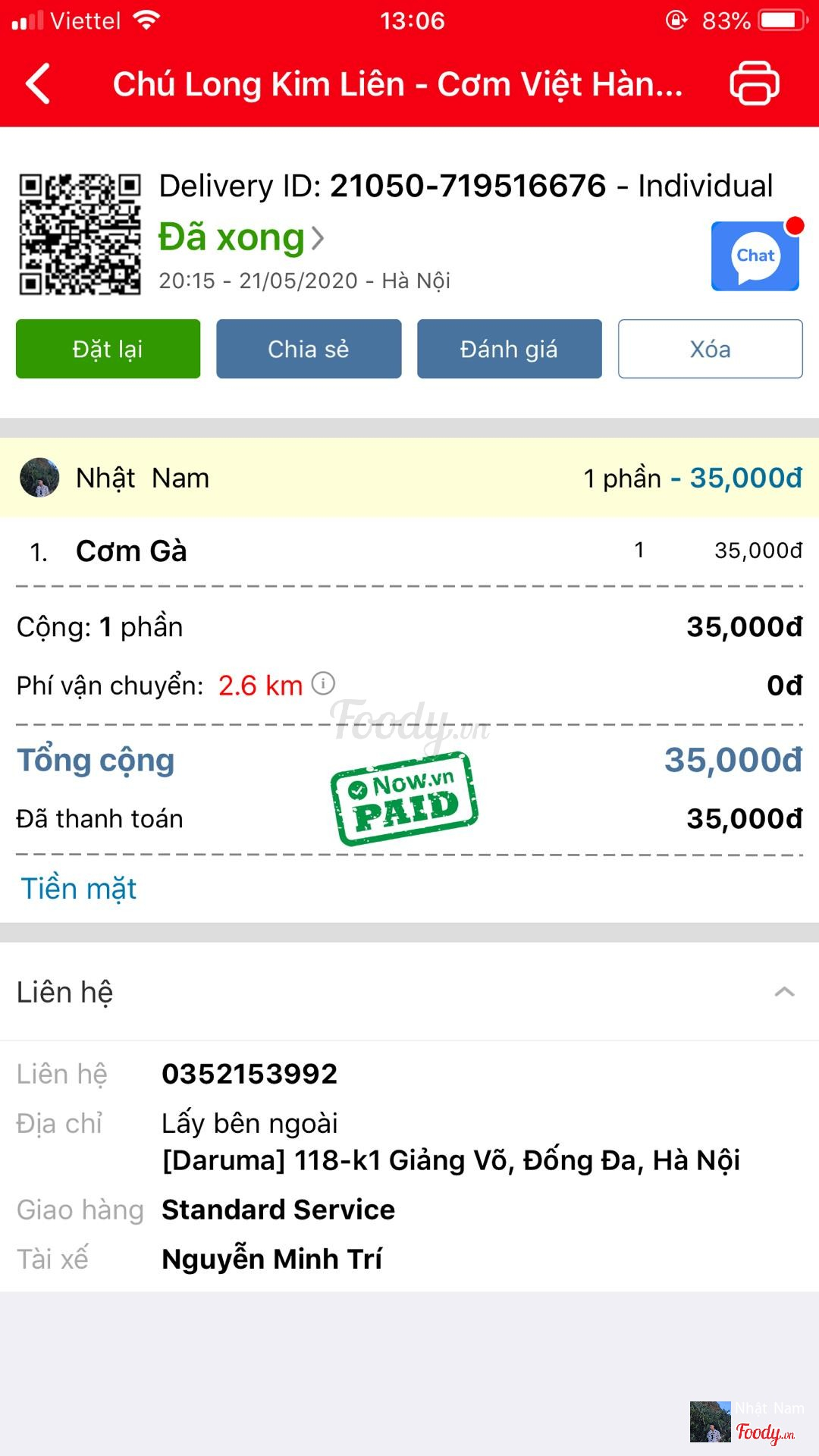Collapse the Liên hệ section
The height and width of the screenshot is (1456, 819).
pyautogui.click(x=784, y=992)
